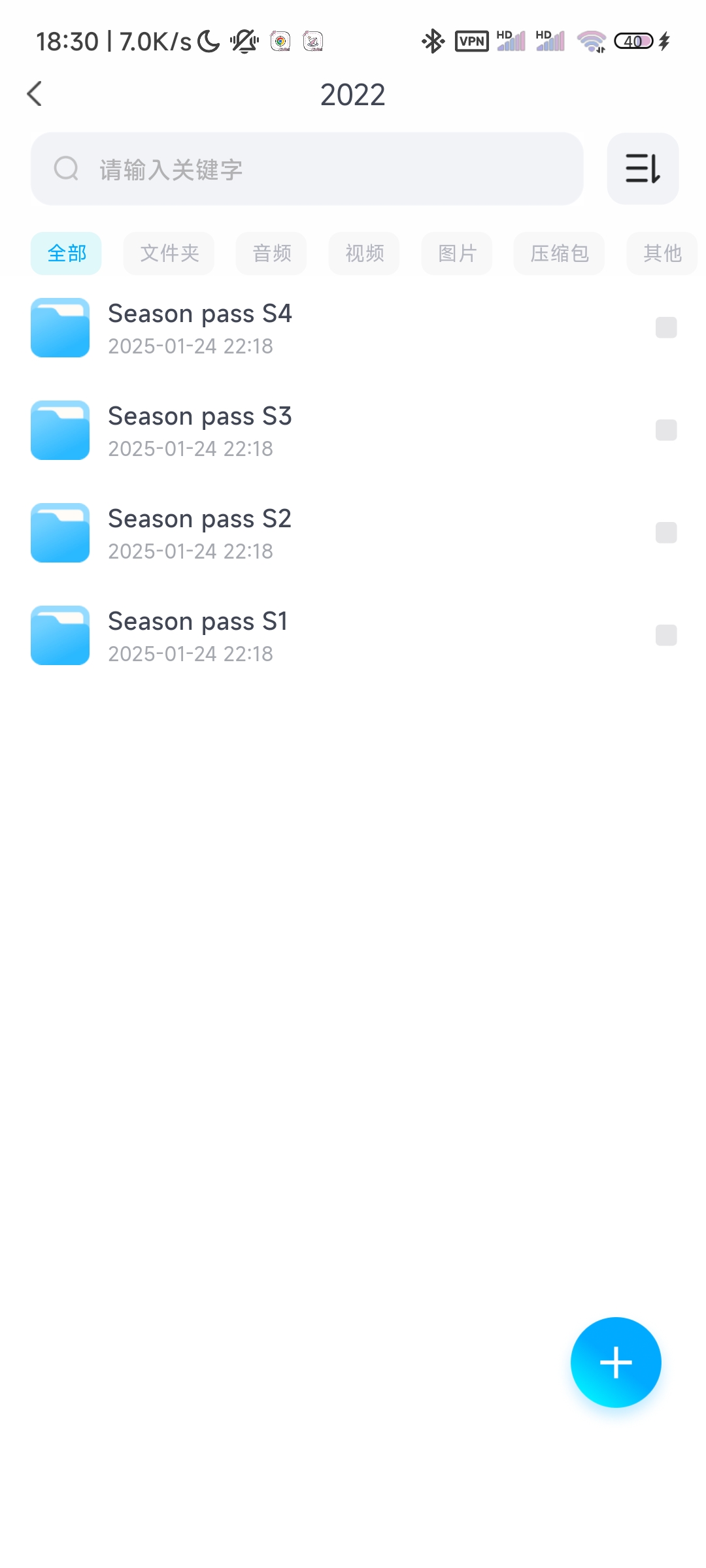This screenshot has width=706, height=1568.
Task: Check the box for Season pass S4
Action: [665, 327]
